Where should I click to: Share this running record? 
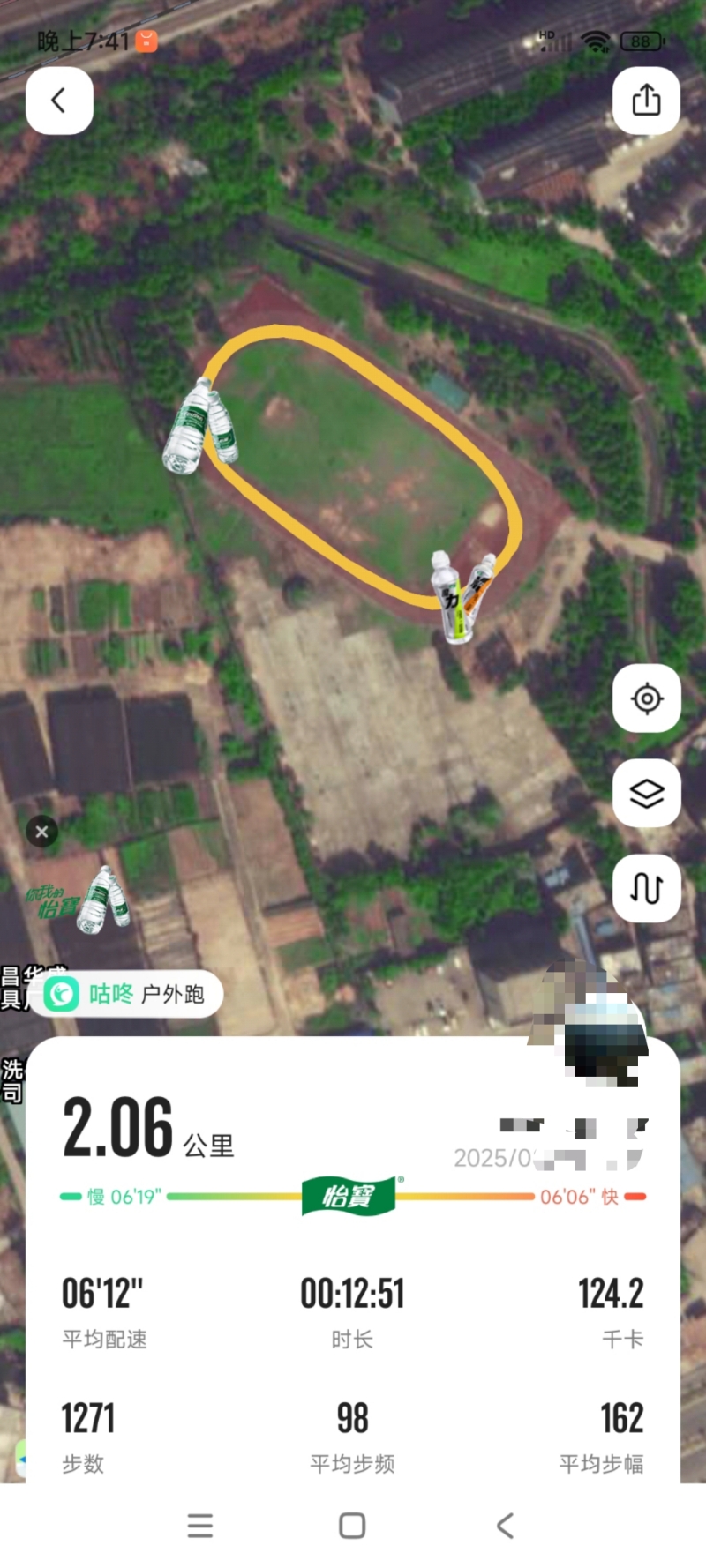[646, 101]
